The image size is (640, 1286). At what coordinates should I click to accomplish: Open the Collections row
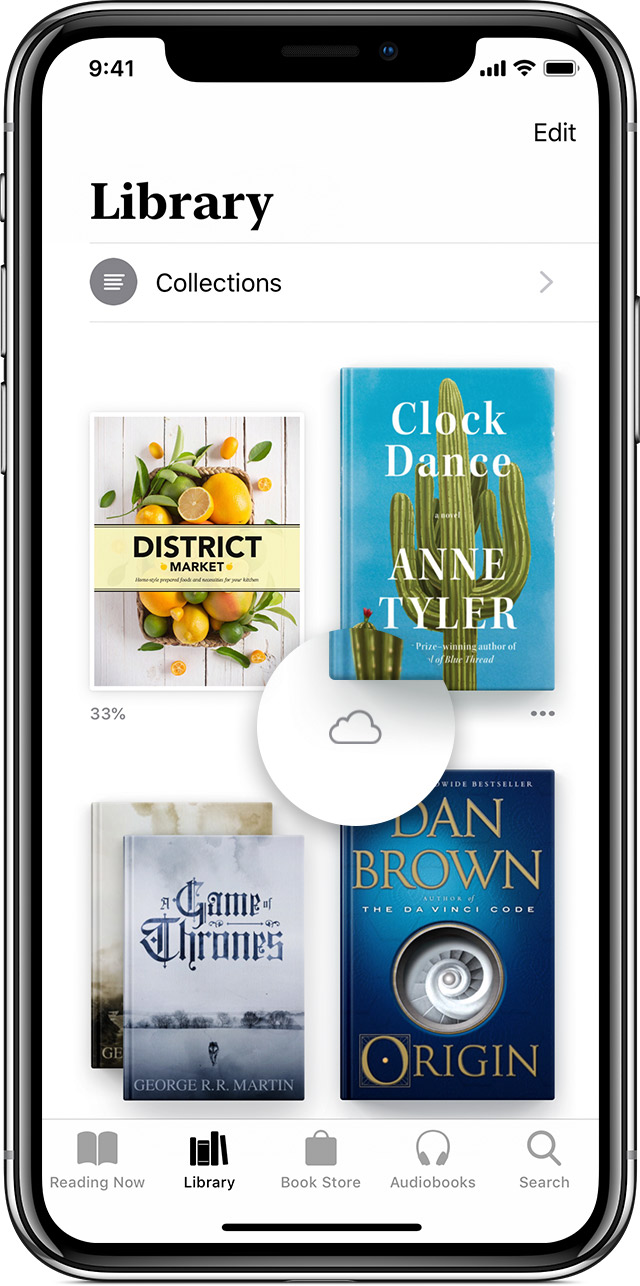coord(344,282)
